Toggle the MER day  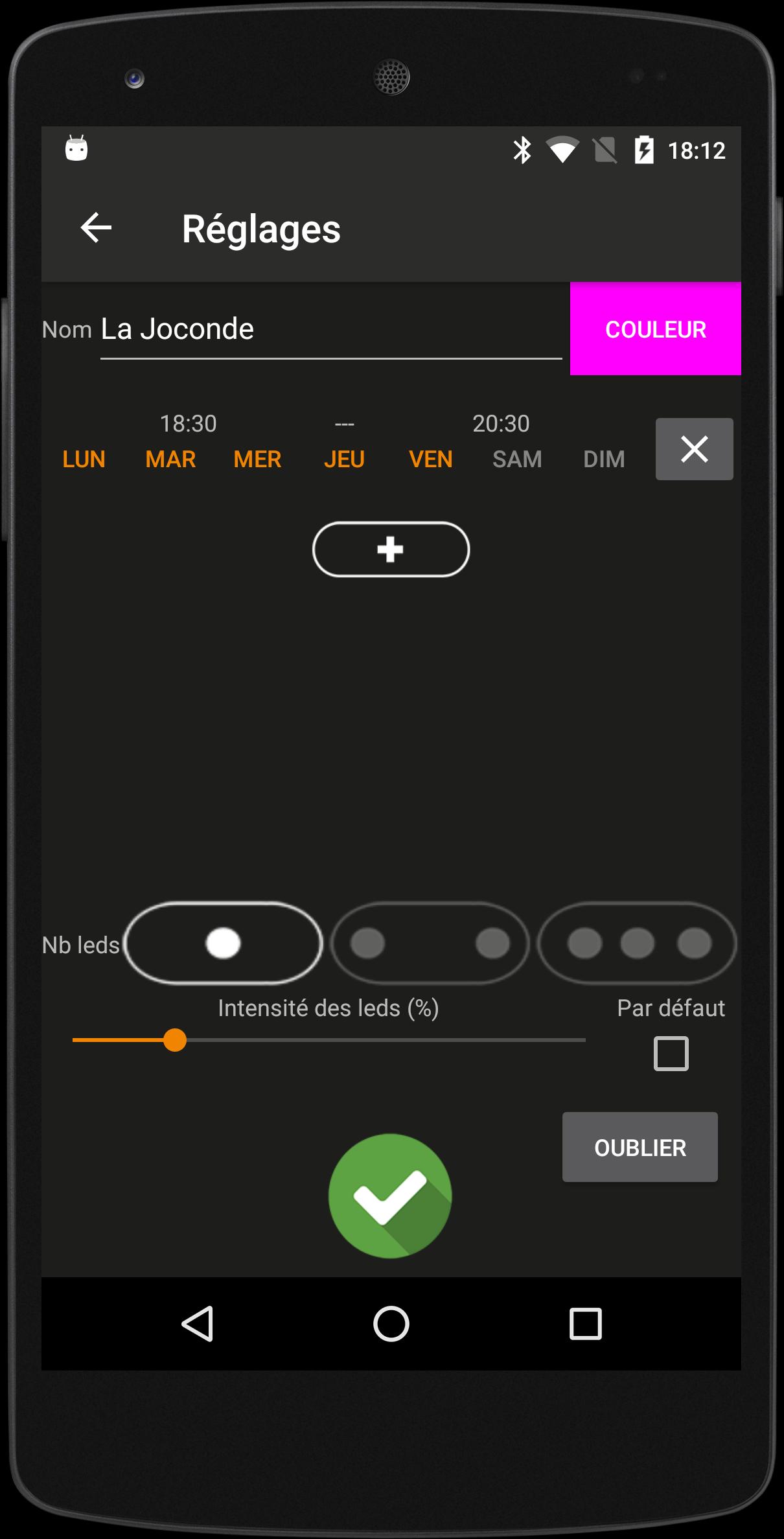[x=257, y=459]
